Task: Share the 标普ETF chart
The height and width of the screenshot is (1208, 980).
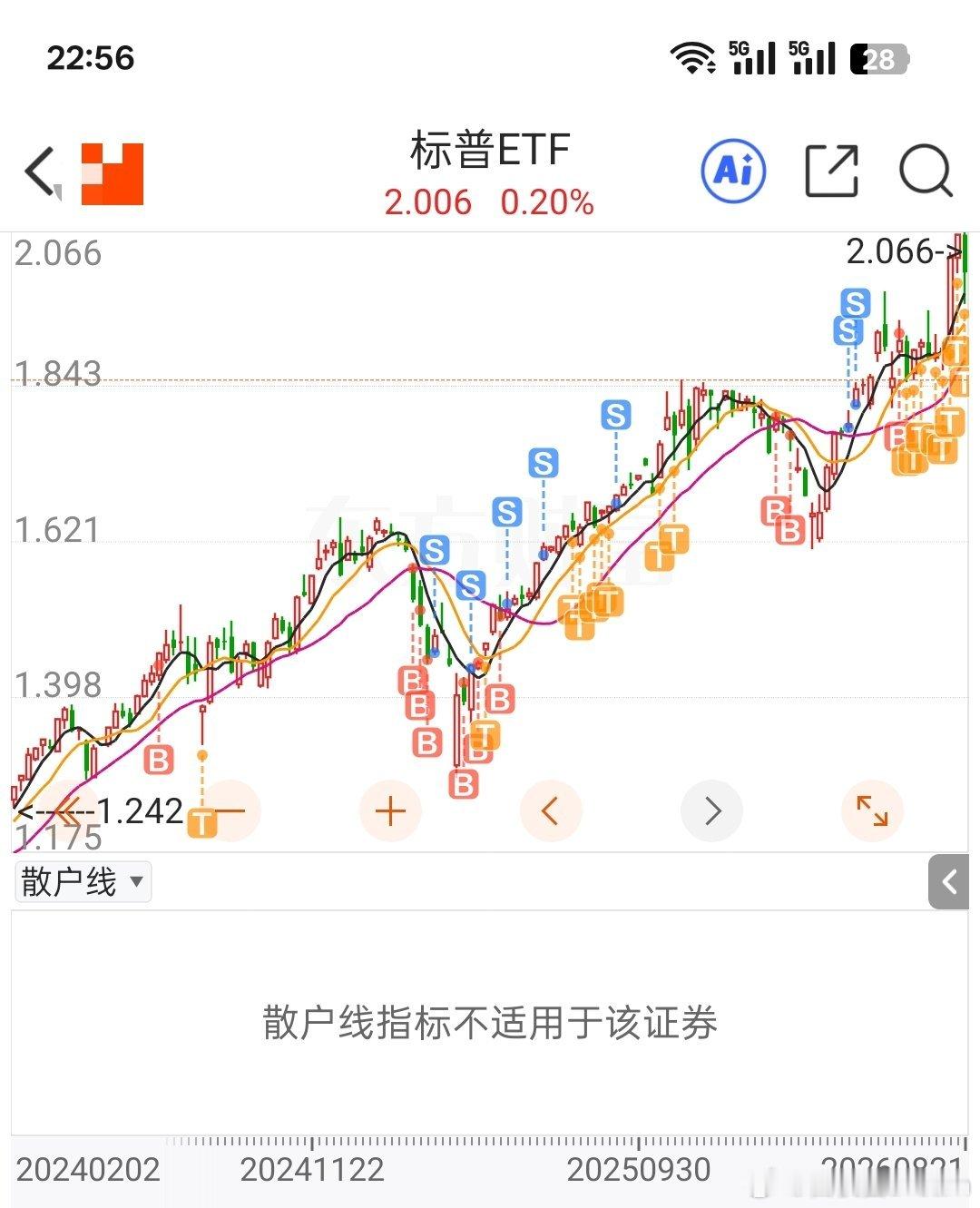Action: (x=831, y=171)
